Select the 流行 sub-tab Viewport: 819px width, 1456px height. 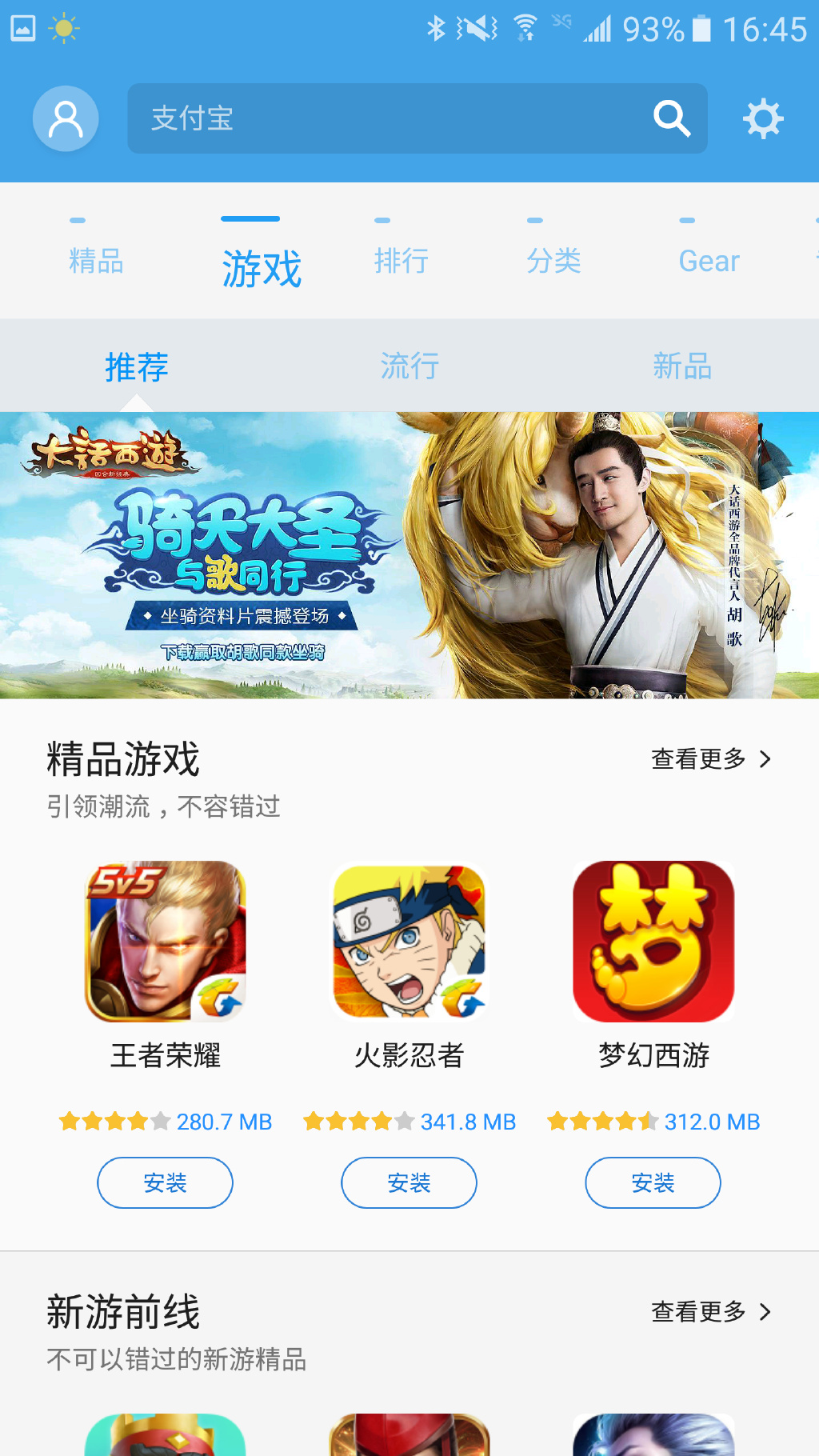[x=409, y=366]
